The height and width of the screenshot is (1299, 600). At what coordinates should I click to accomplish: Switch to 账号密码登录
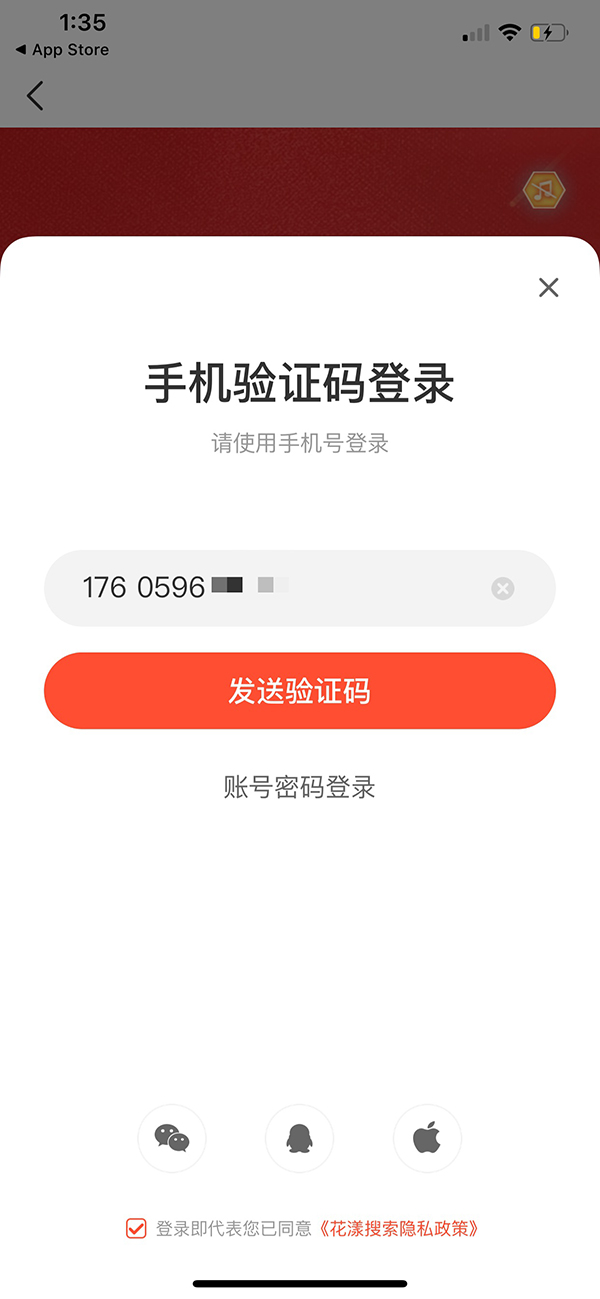point(300,787)
